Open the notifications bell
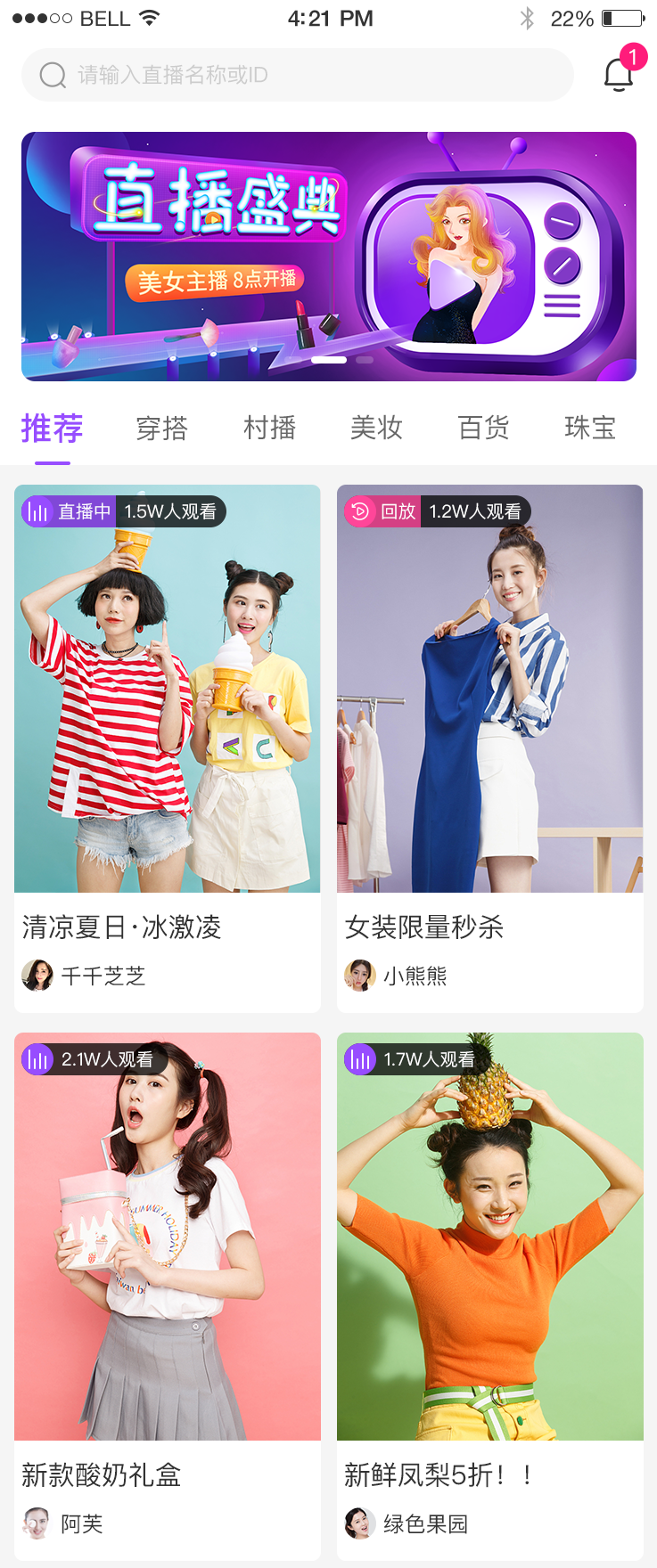Image resolution: width=657 pixels, height=1568 pixels. click(x=619, y=75)
